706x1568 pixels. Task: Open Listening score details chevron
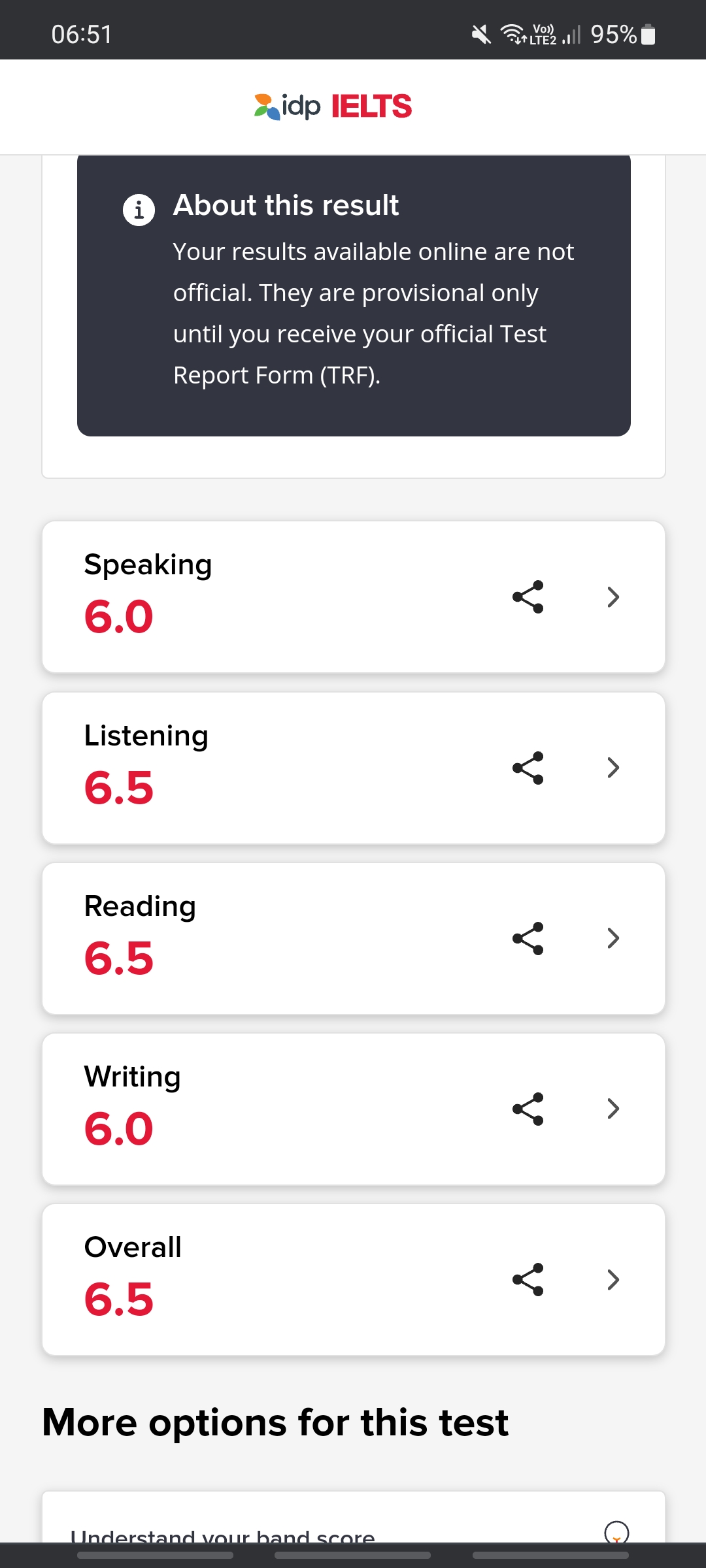613,768
